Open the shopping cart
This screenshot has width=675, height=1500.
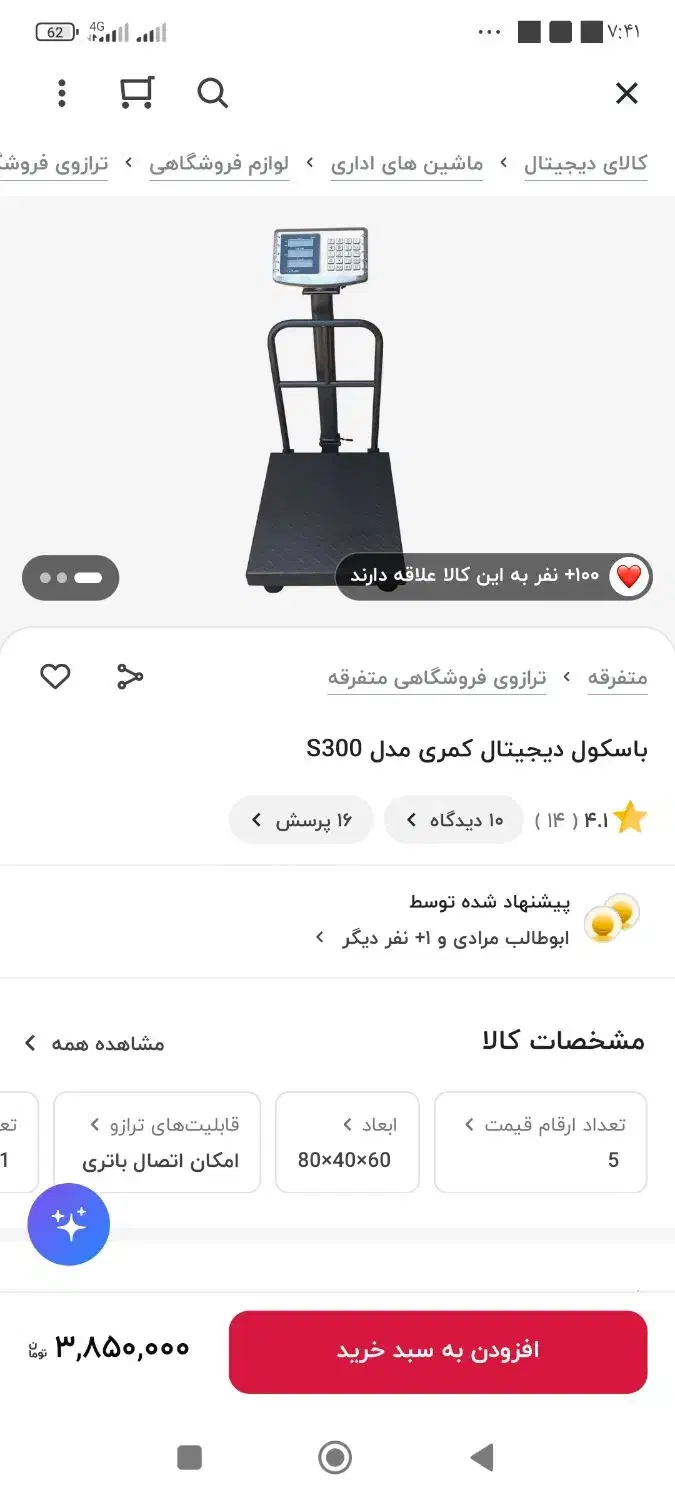136,93
